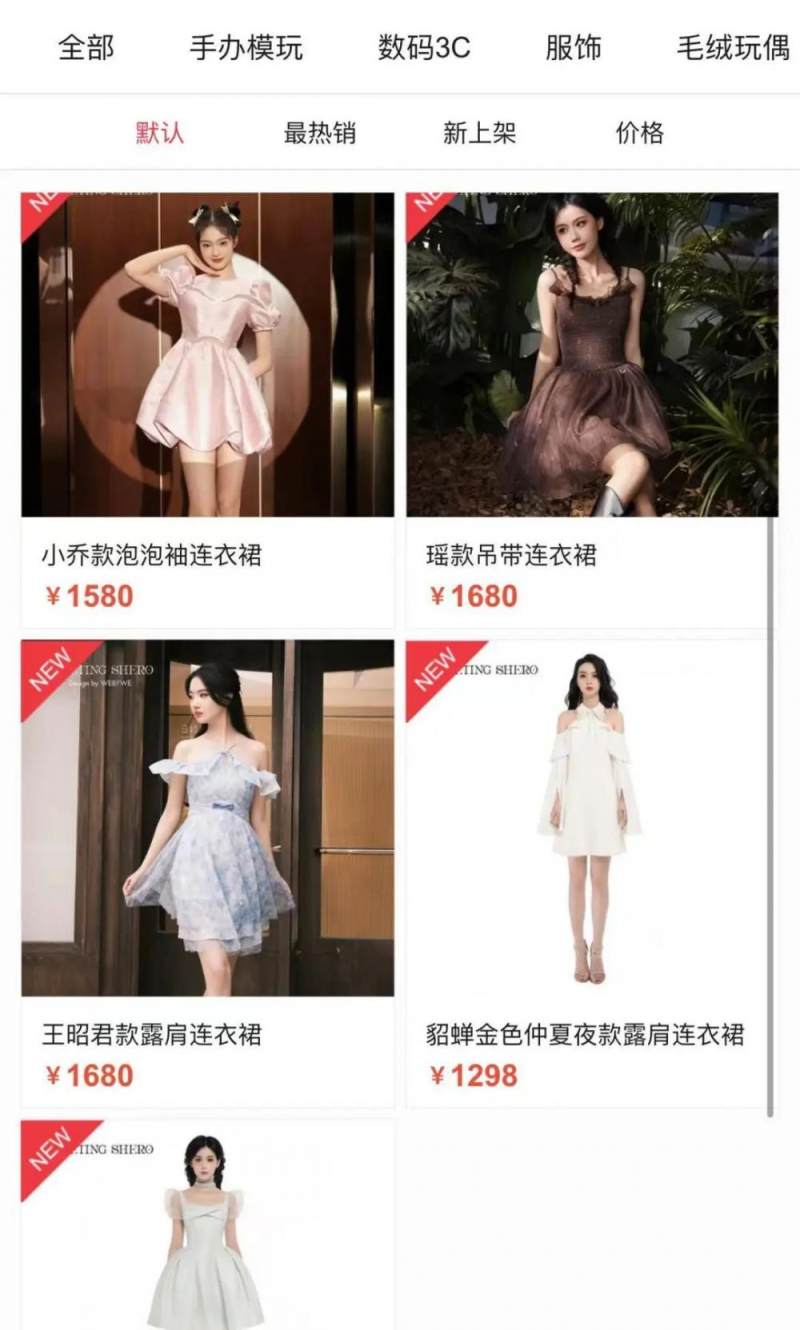Show 新上架 products first
Screen dimensions: 800x1330
pos(480,133)
